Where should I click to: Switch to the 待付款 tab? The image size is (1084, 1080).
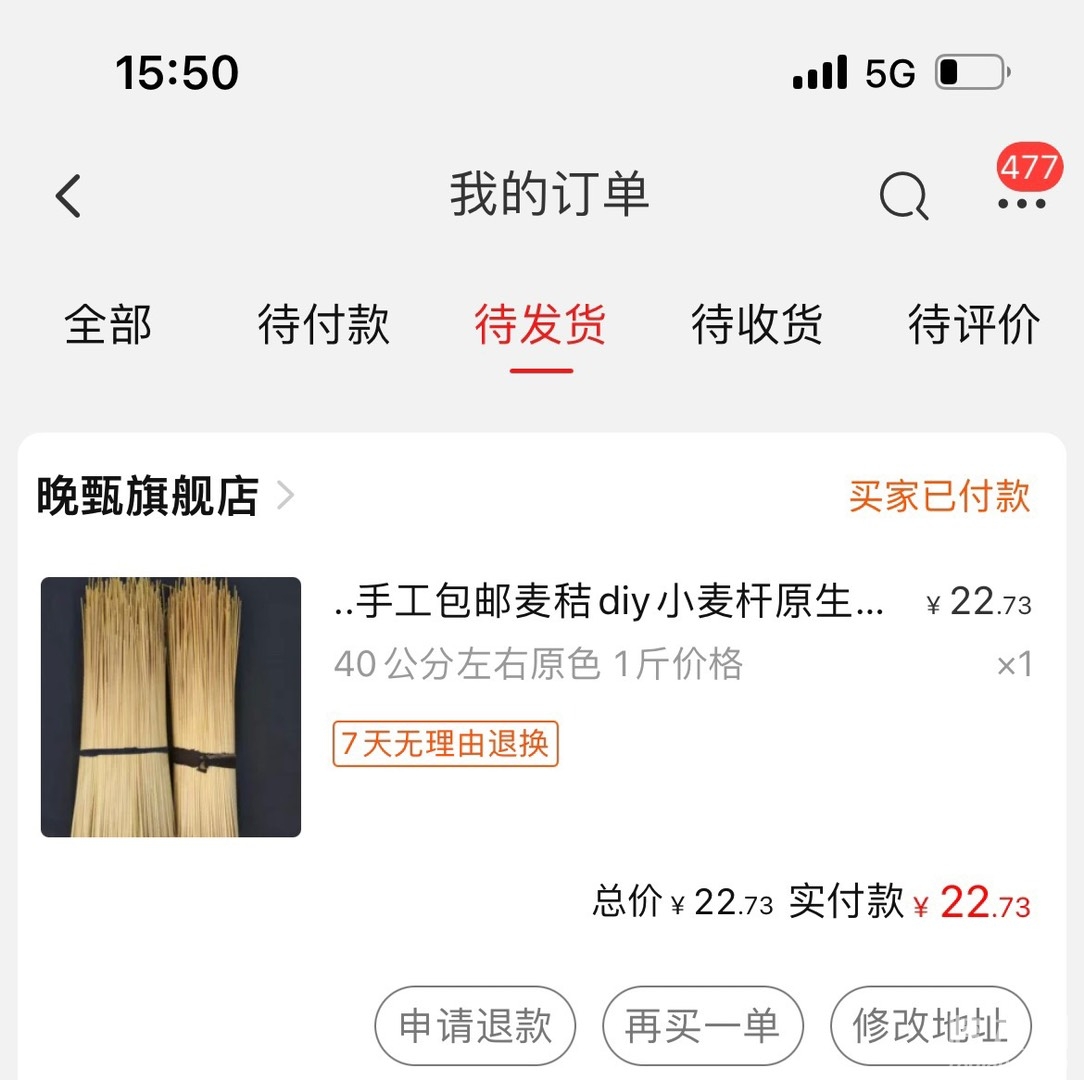[x=323, y=326]
